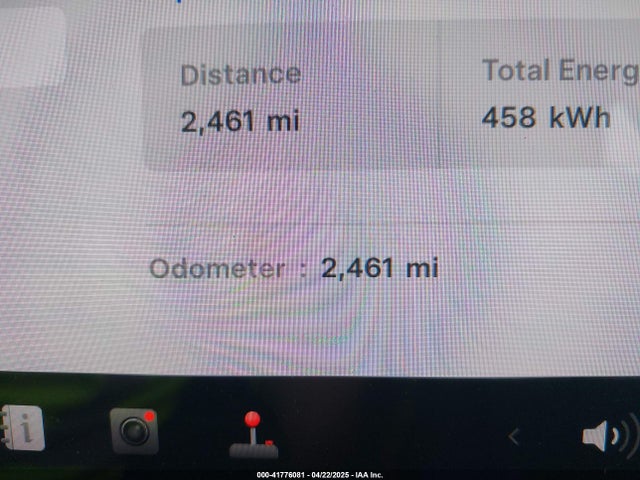
Task: Open the dashcam camera app
Action: tap(134, 431)
